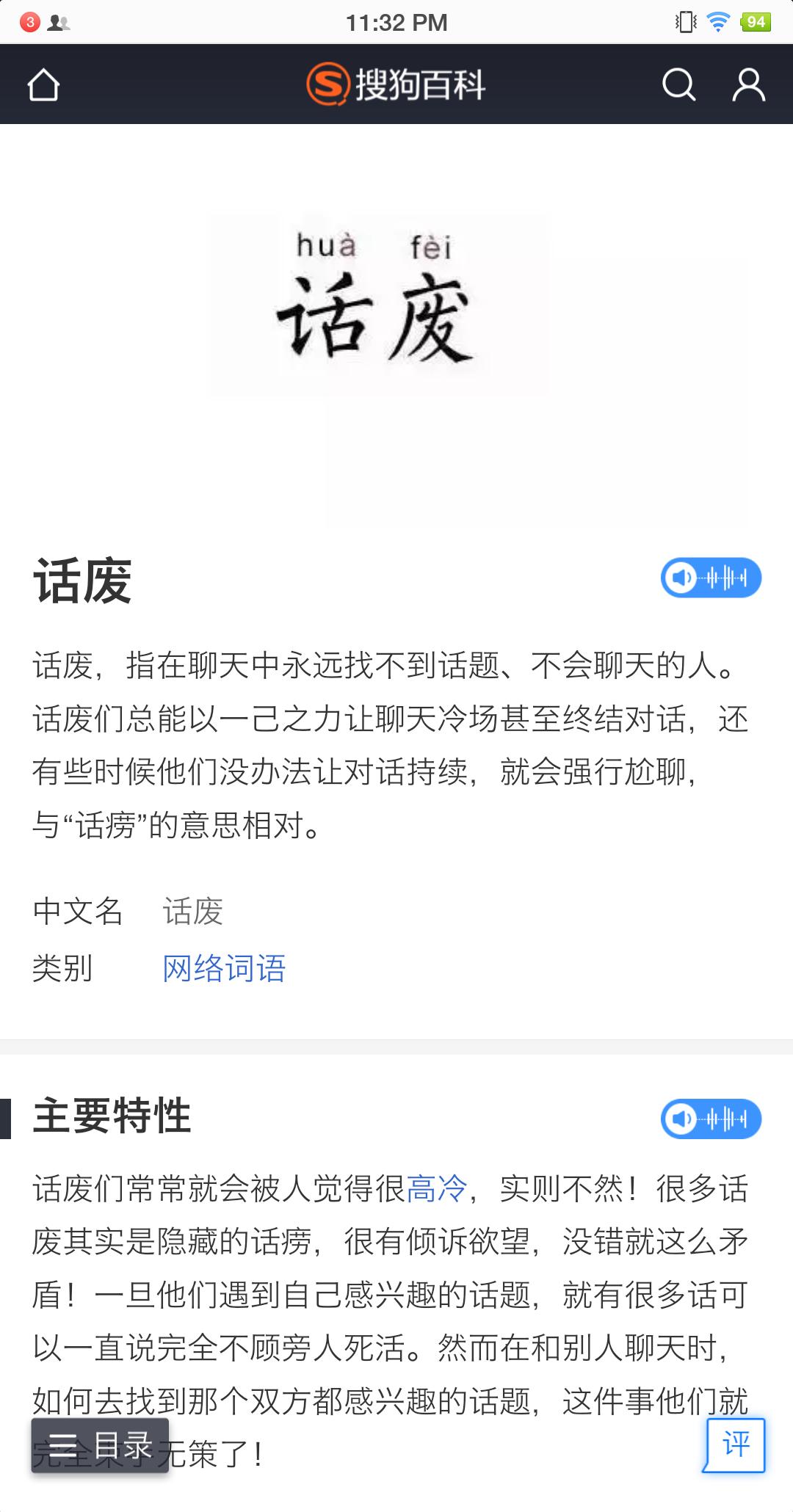This screenshot has width=793, height=1512.
Task: Open the search magnifier
Action: [678, 84]
